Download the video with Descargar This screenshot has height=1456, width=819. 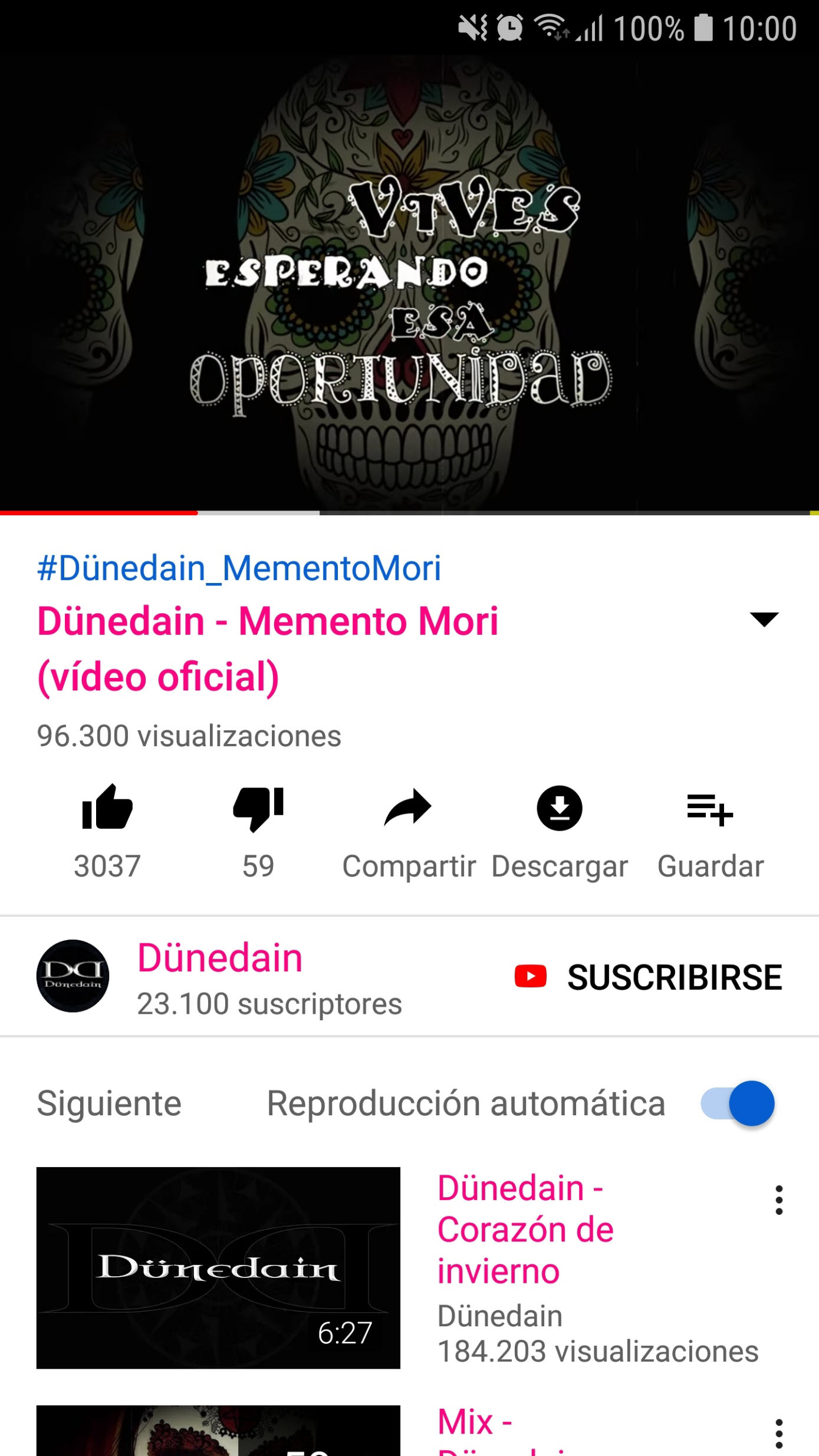coord(559,809)
